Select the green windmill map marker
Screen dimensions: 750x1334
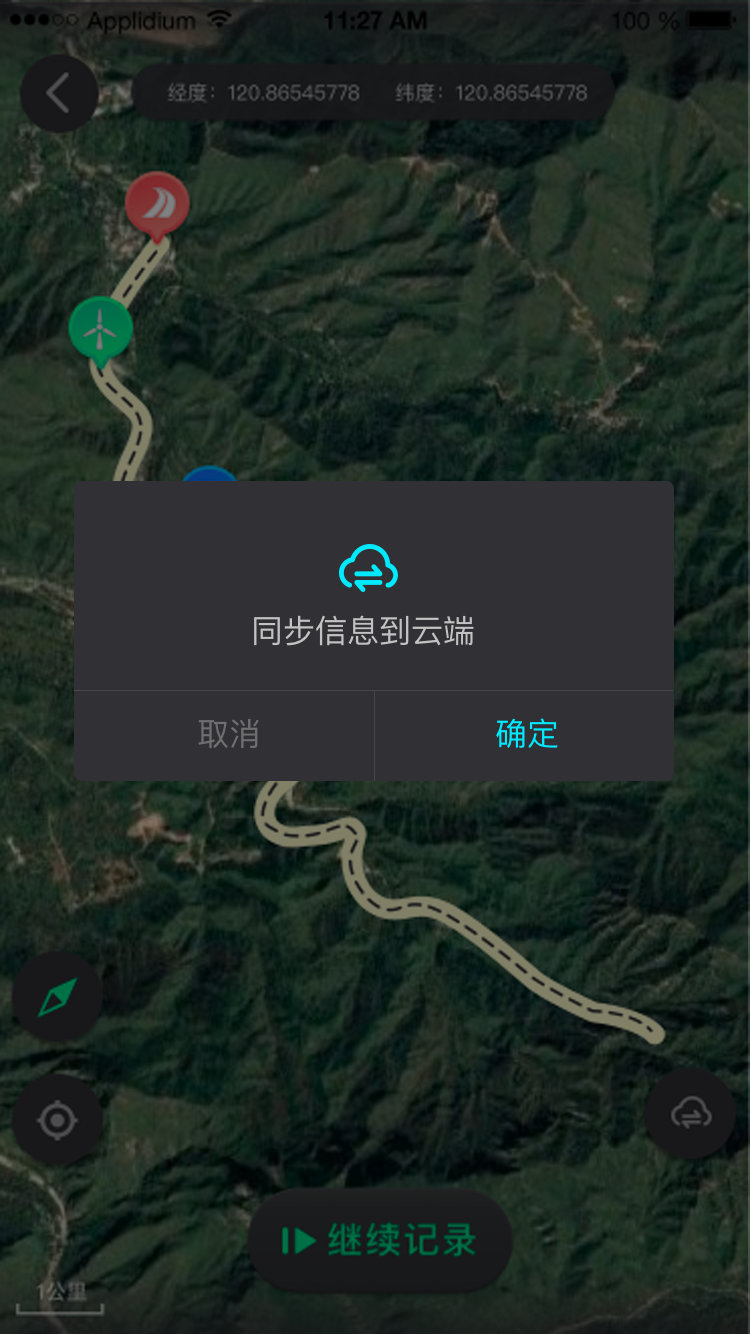pos(100,327)
